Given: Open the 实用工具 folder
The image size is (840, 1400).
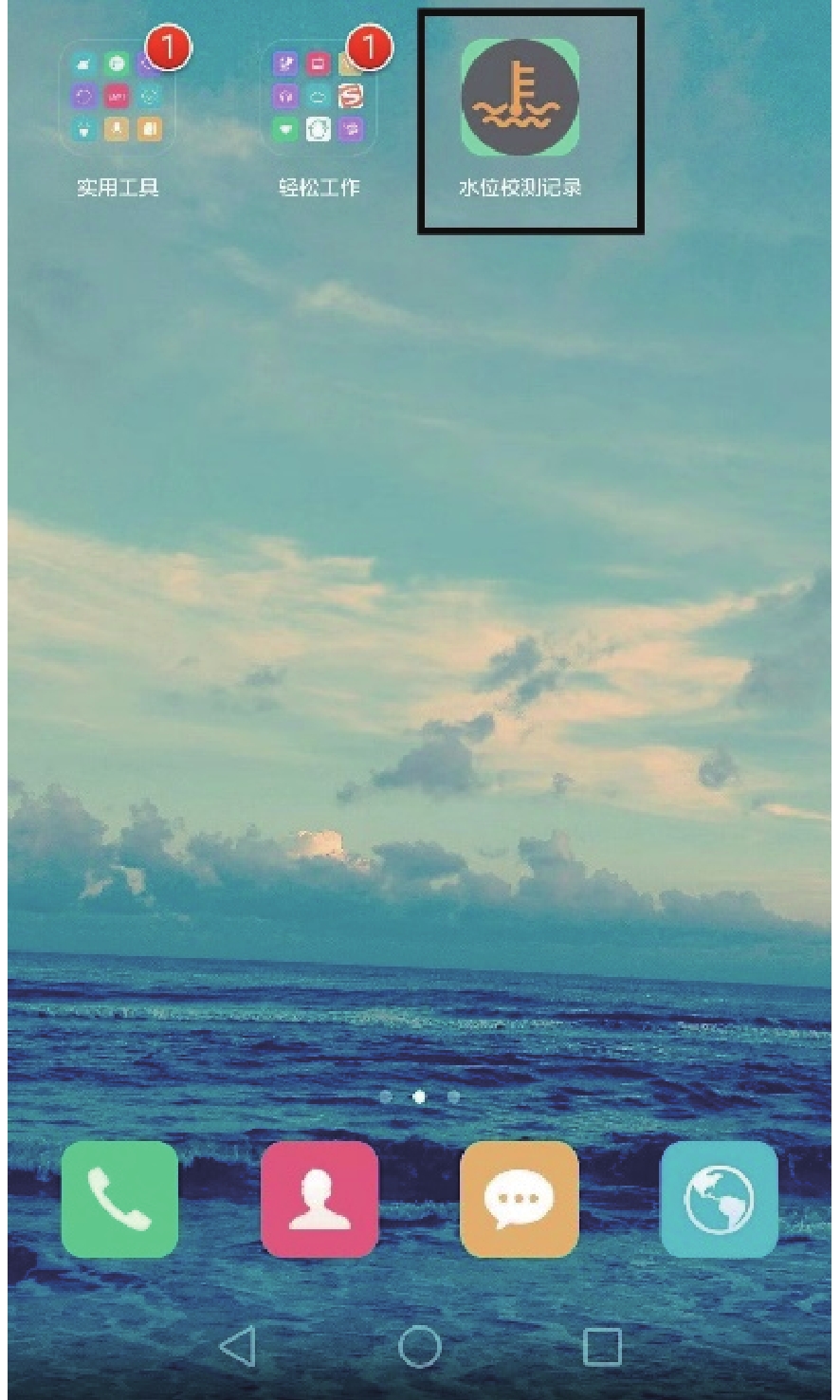Looking at the screenshot, I should click(119, 98).
